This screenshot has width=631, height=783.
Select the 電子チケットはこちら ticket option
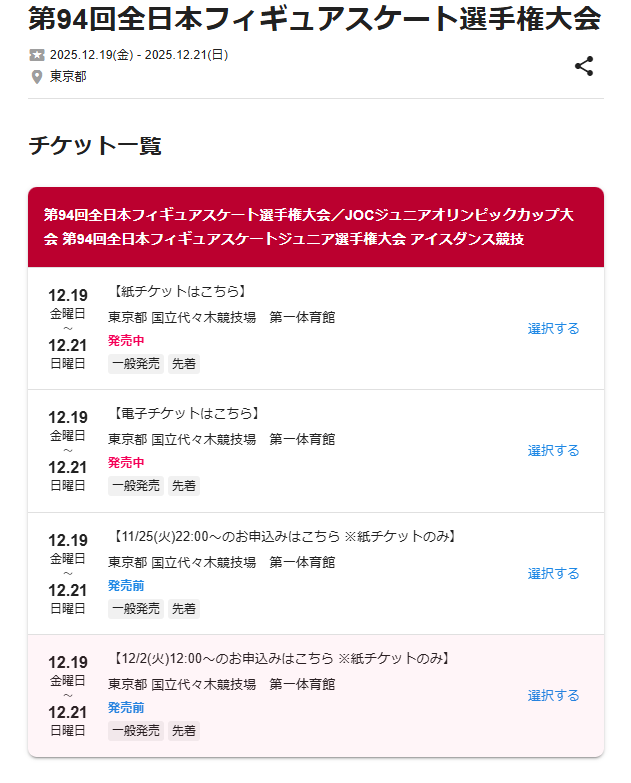[553, 450]
